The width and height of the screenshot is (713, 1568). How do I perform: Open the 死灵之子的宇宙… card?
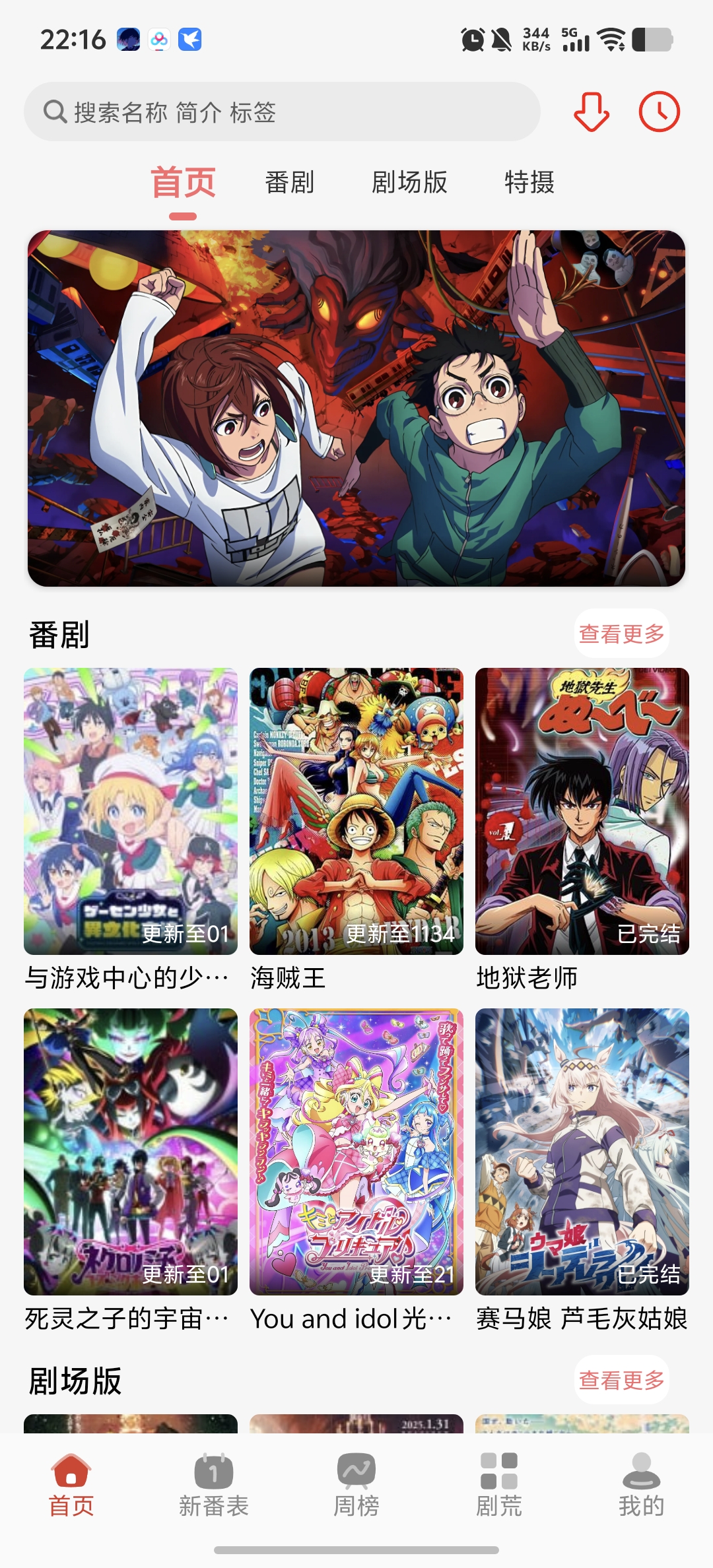tap(131, 1171)
